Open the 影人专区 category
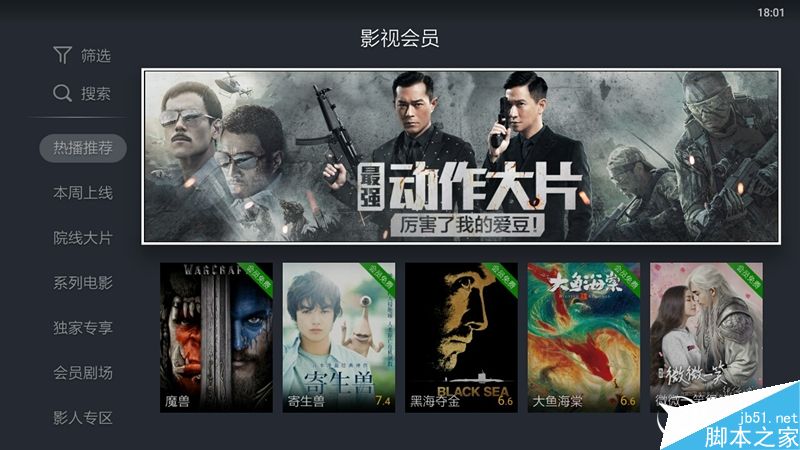 [83, 417]
